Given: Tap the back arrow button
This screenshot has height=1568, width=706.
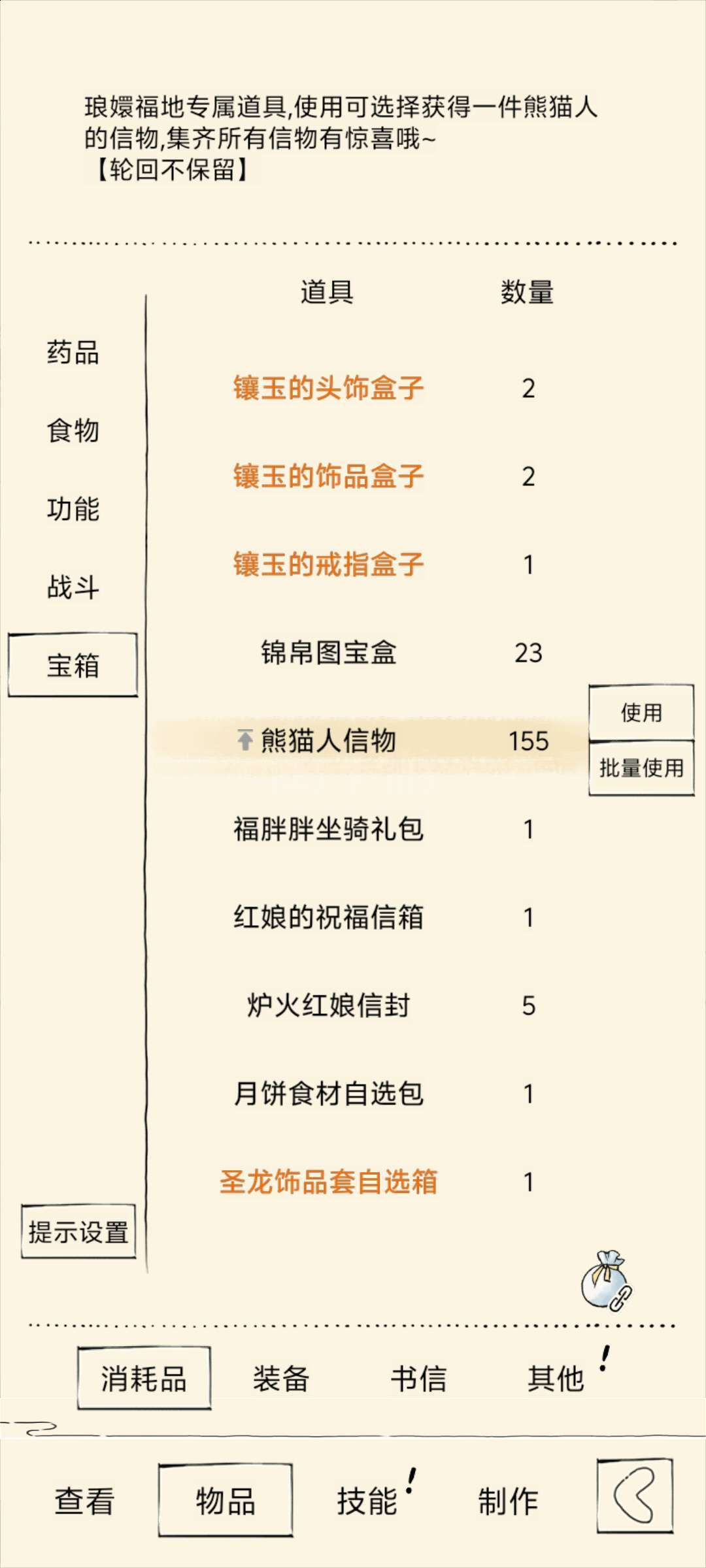Looking at the screenshot, I should click(635, 1495).
